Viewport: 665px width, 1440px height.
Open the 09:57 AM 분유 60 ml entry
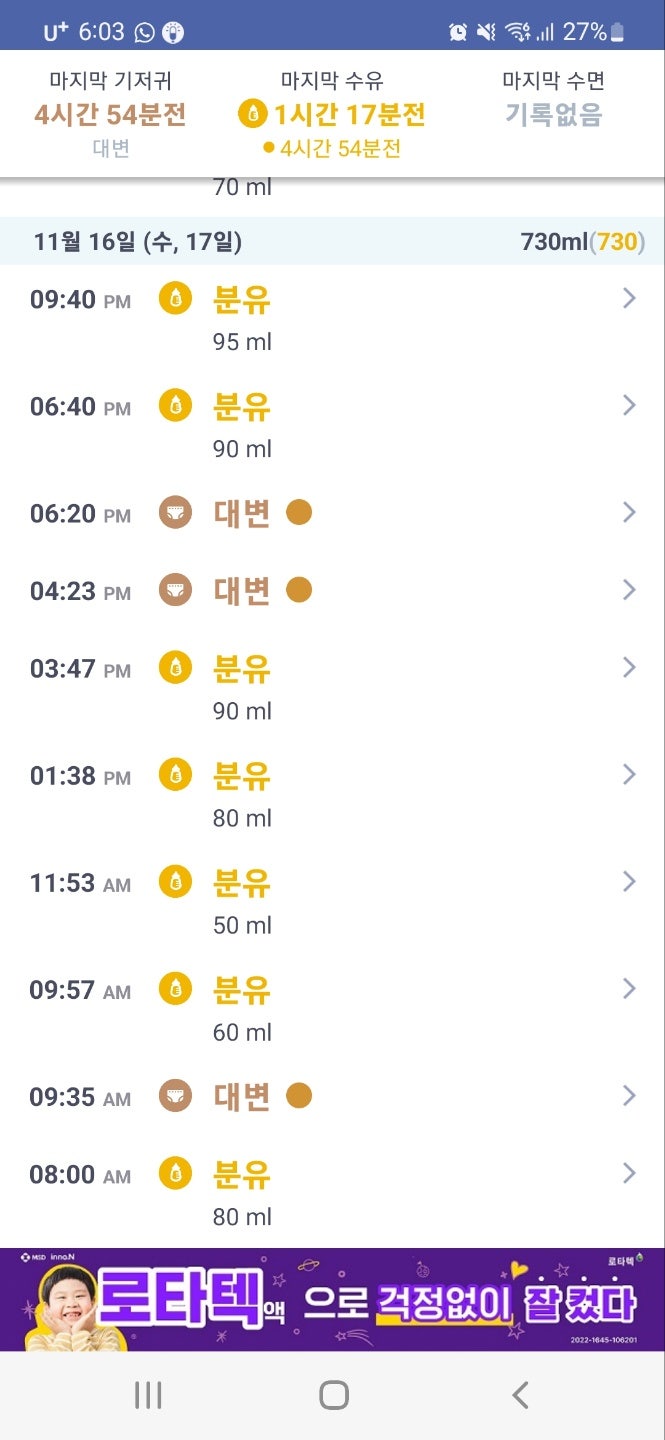coord(332,1007)
